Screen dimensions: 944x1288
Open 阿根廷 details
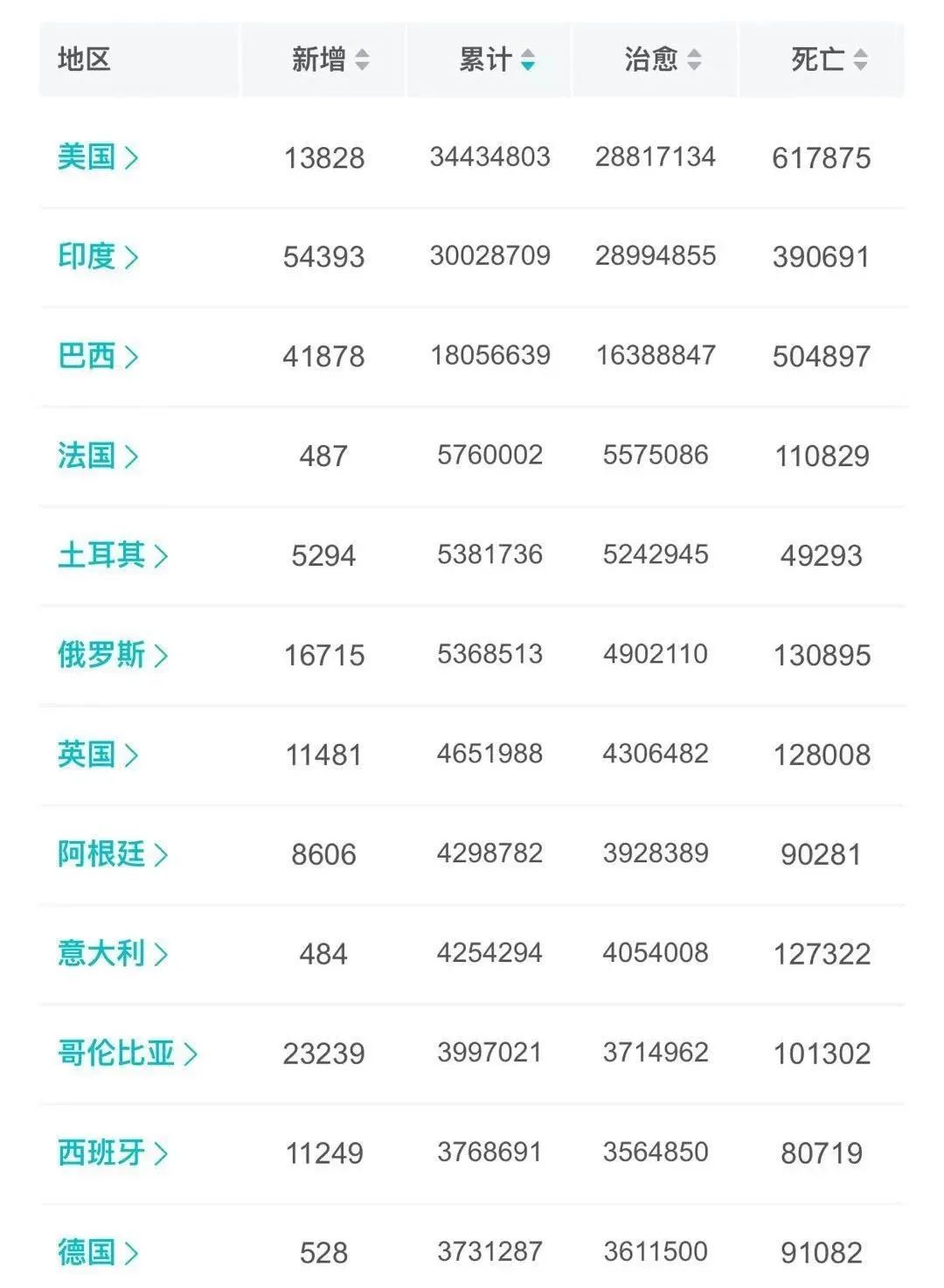(x=112, y=854)
